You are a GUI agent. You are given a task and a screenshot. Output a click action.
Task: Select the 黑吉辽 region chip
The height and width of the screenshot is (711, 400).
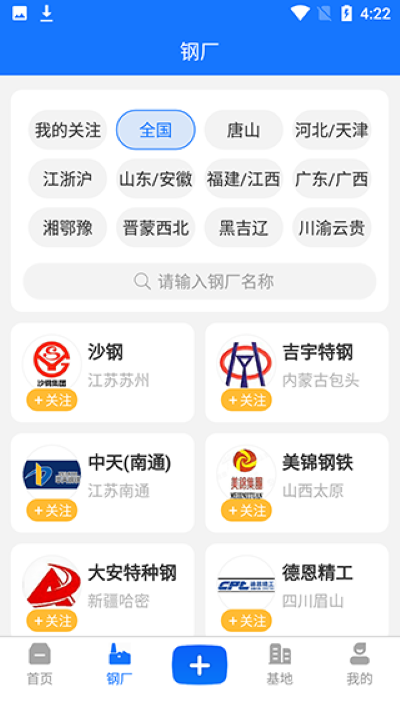pyautogui.click(x=244, y=228)
